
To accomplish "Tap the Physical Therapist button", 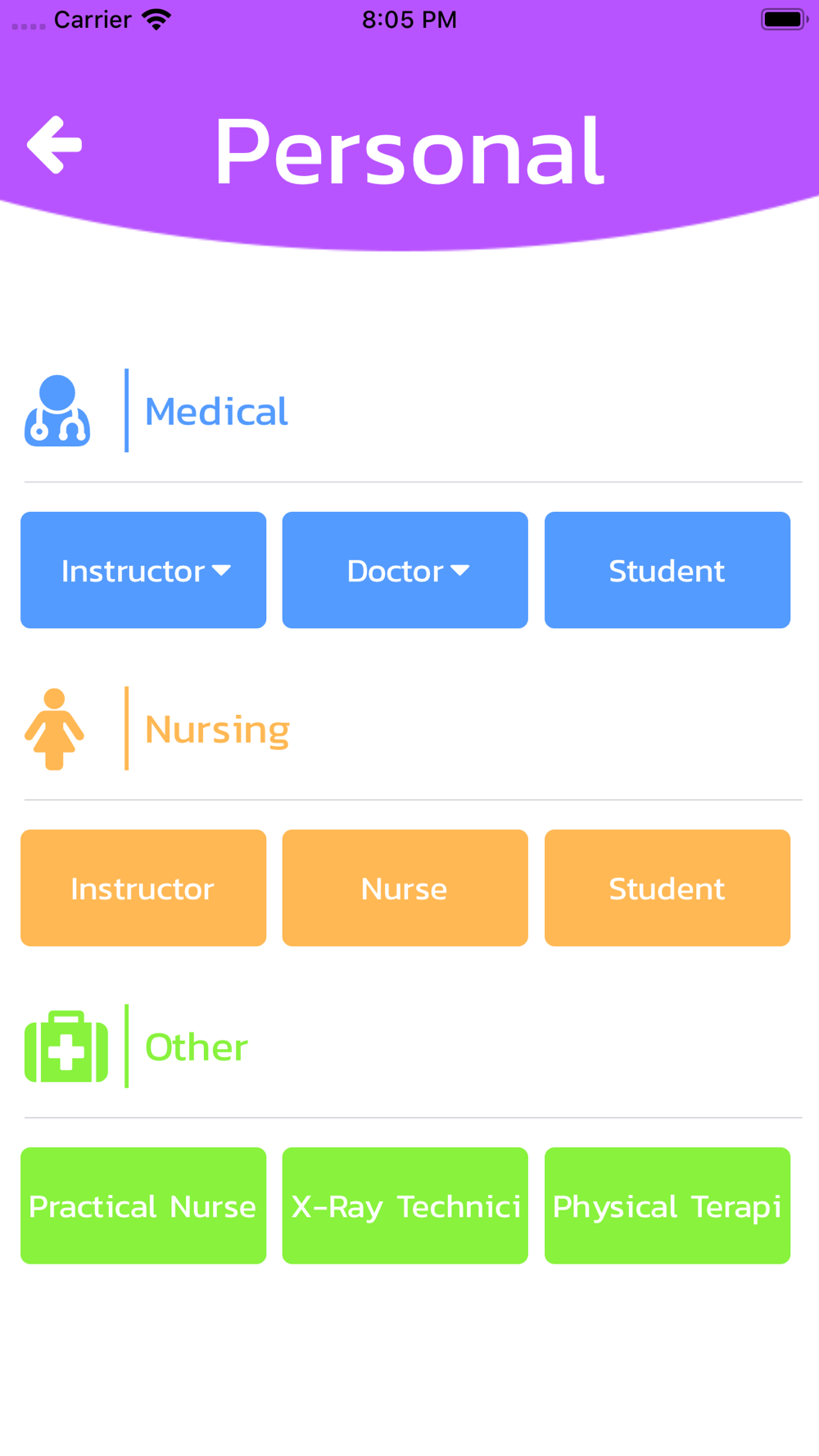I will (667, 1205).
